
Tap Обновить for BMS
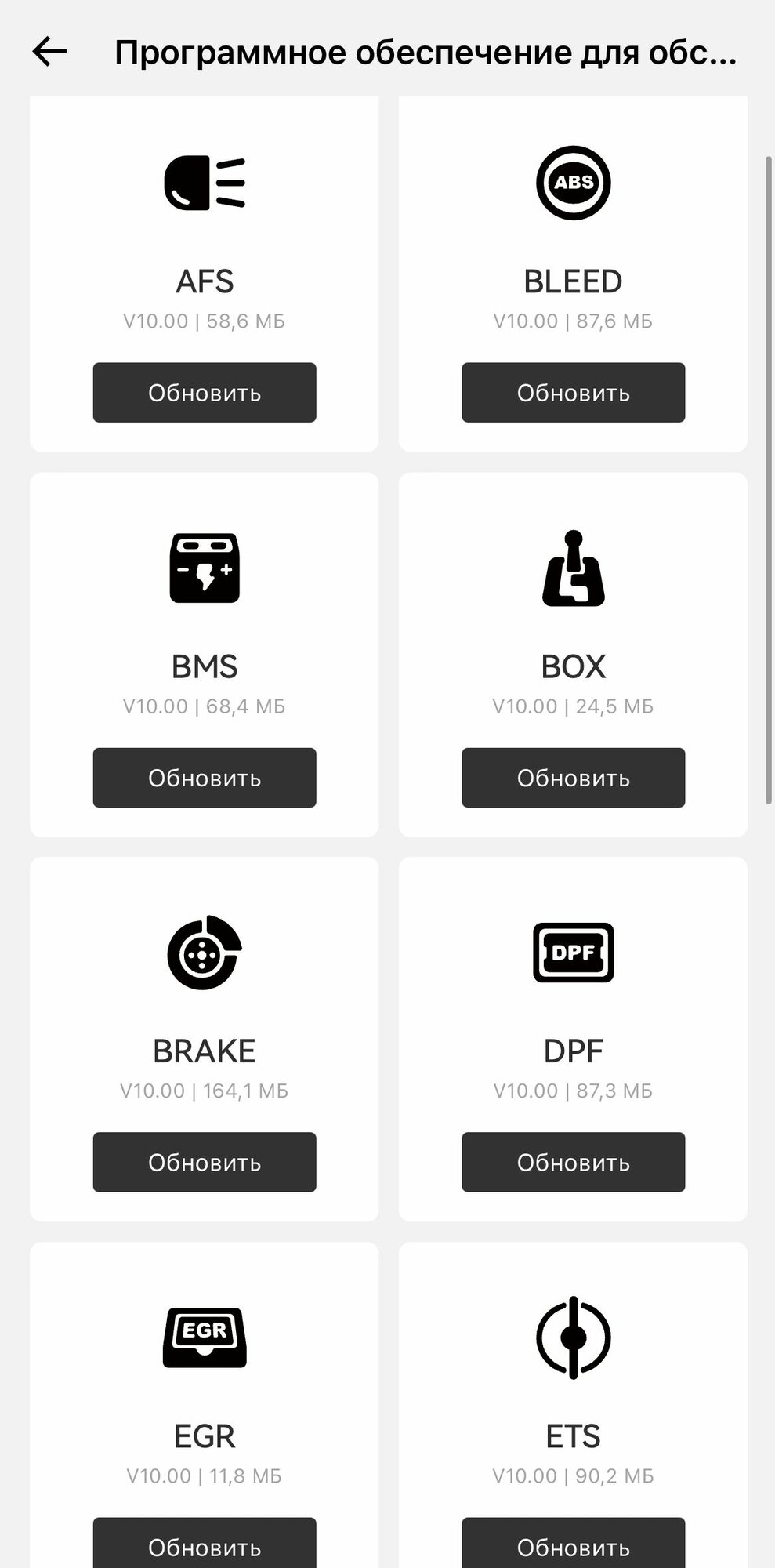tap(205, 777)
